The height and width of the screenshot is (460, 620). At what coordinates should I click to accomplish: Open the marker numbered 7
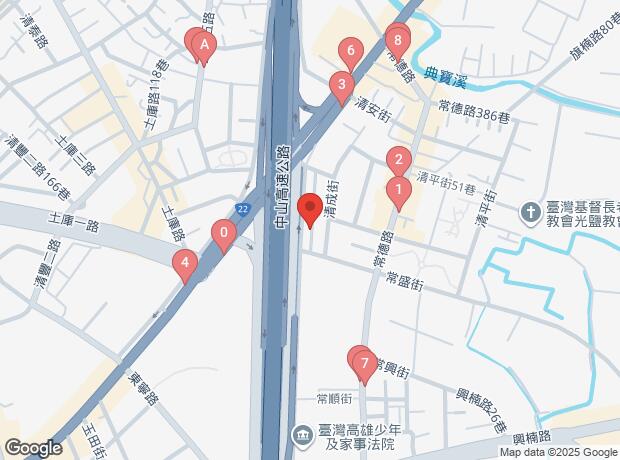(364, 364)
